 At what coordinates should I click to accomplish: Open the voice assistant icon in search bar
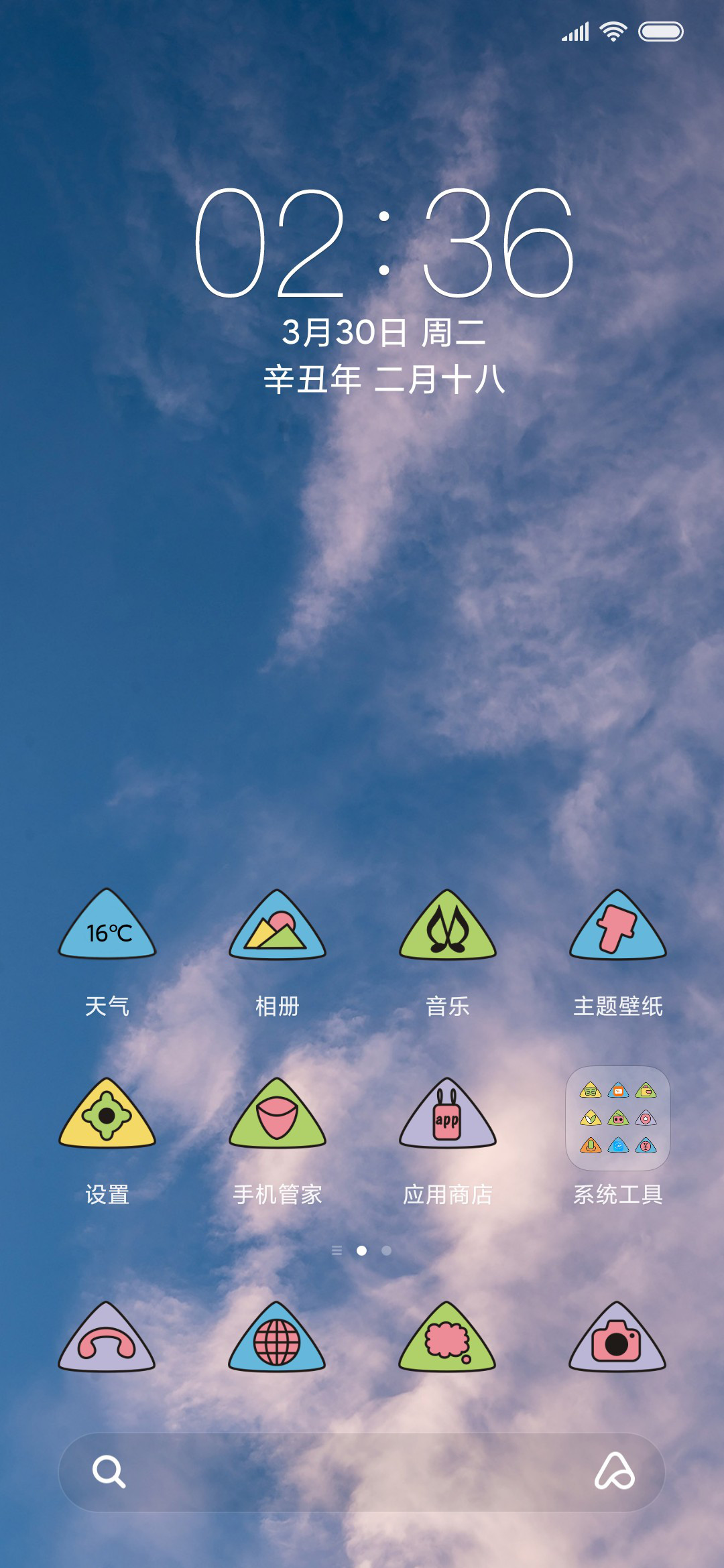coord(615,1472)
